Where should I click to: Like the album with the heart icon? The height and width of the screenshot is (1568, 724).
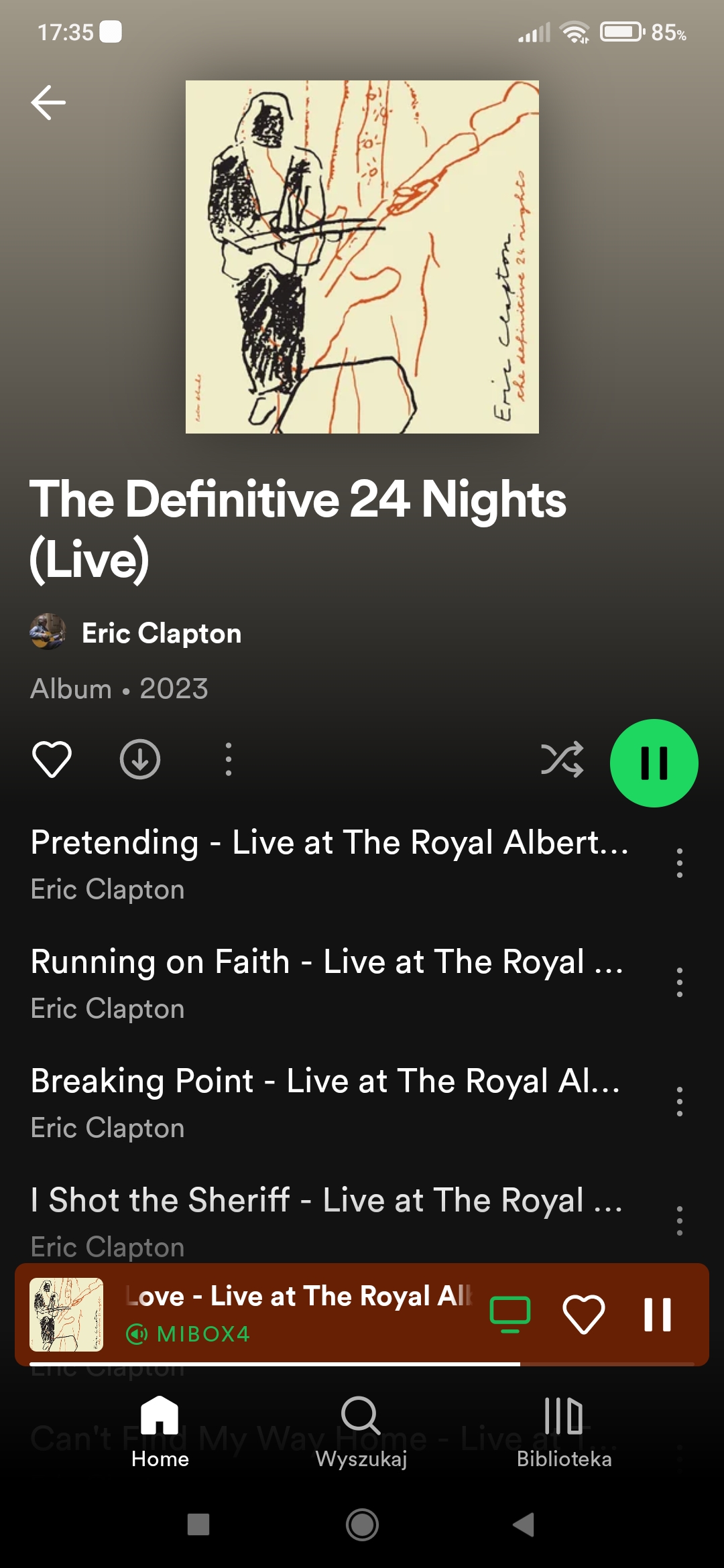coord(52,759)
